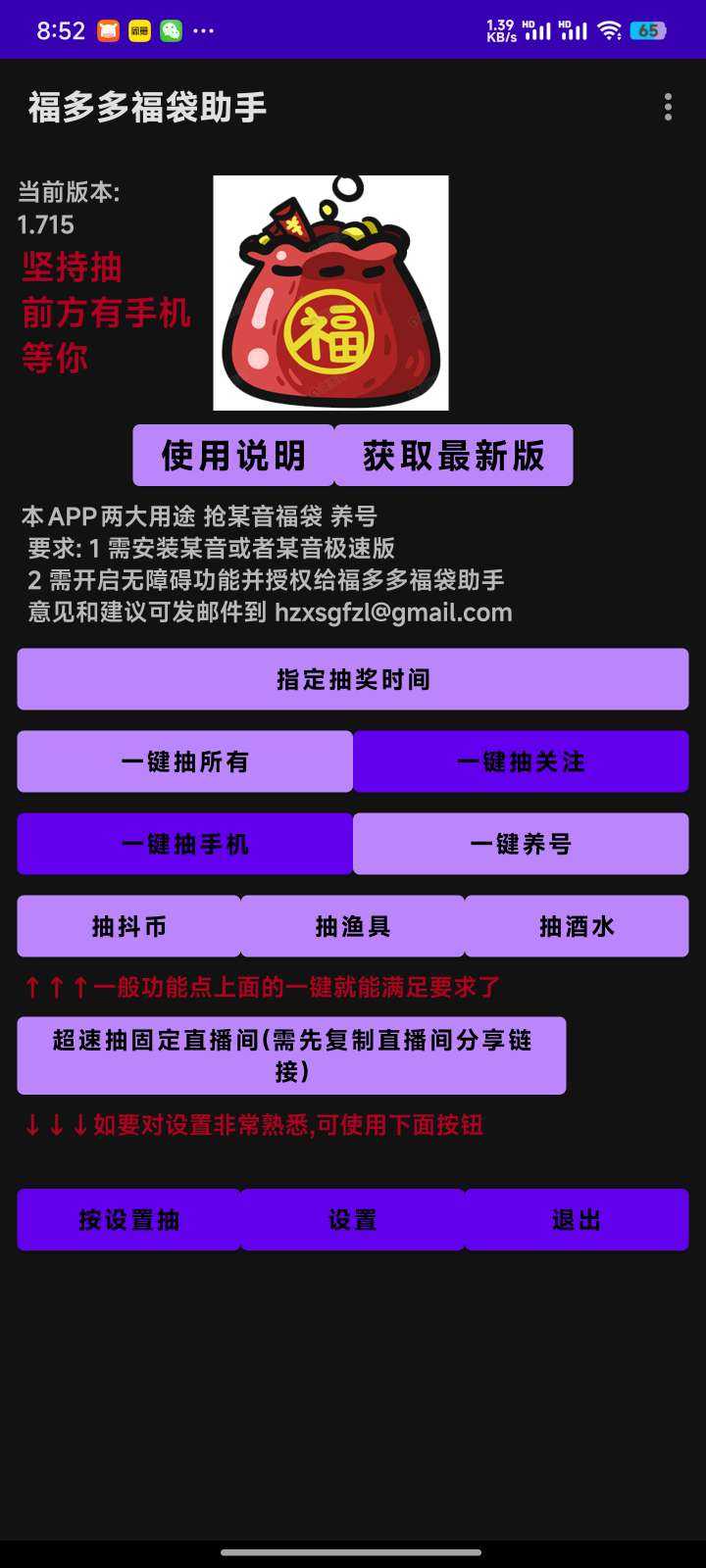Open the 使用说明 usage instructions
The width and height of the screenshot is (706, 1568).
pyautogui.click(x=233, y=456)
